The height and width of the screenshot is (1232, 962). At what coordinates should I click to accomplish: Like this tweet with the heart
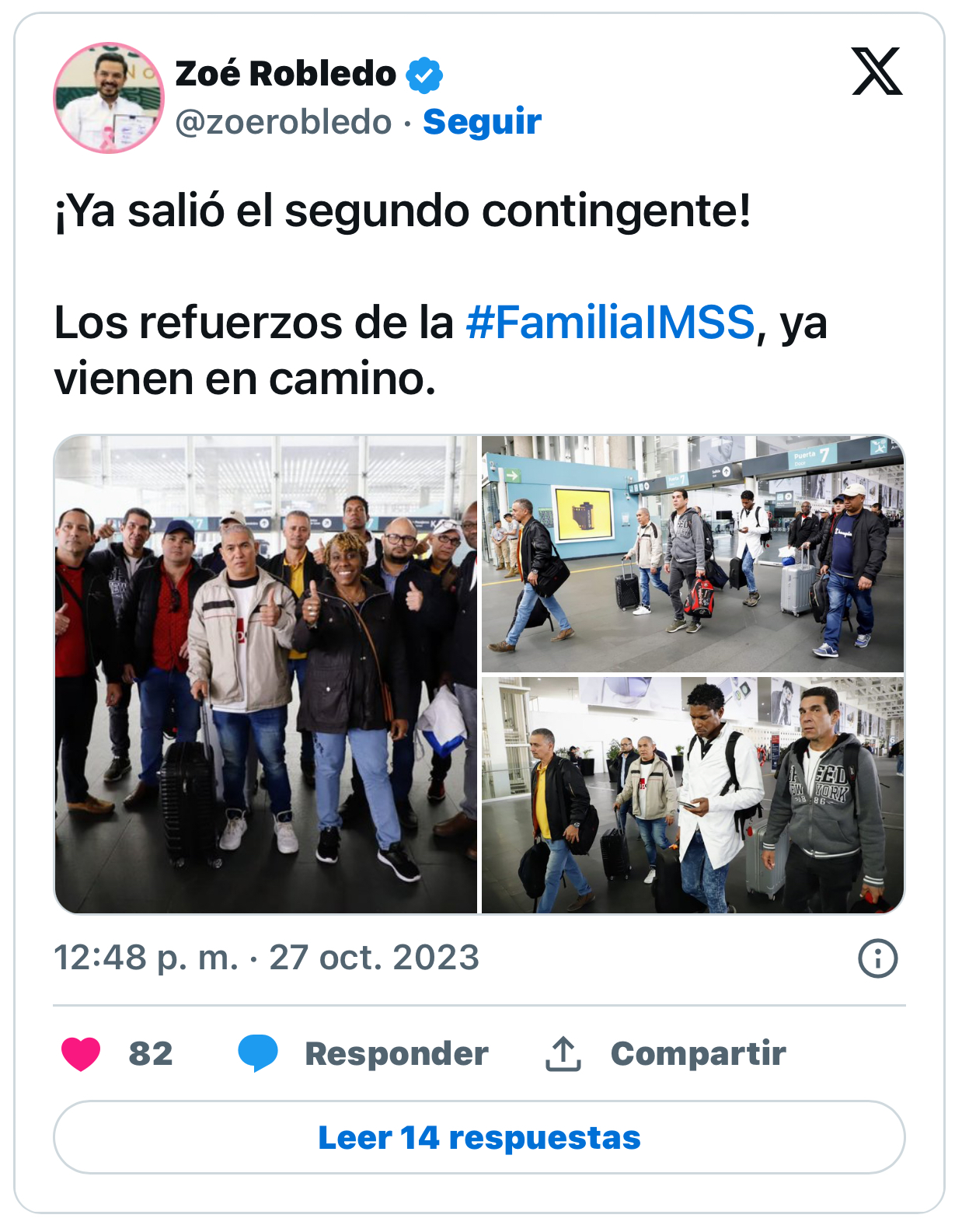81,1054
